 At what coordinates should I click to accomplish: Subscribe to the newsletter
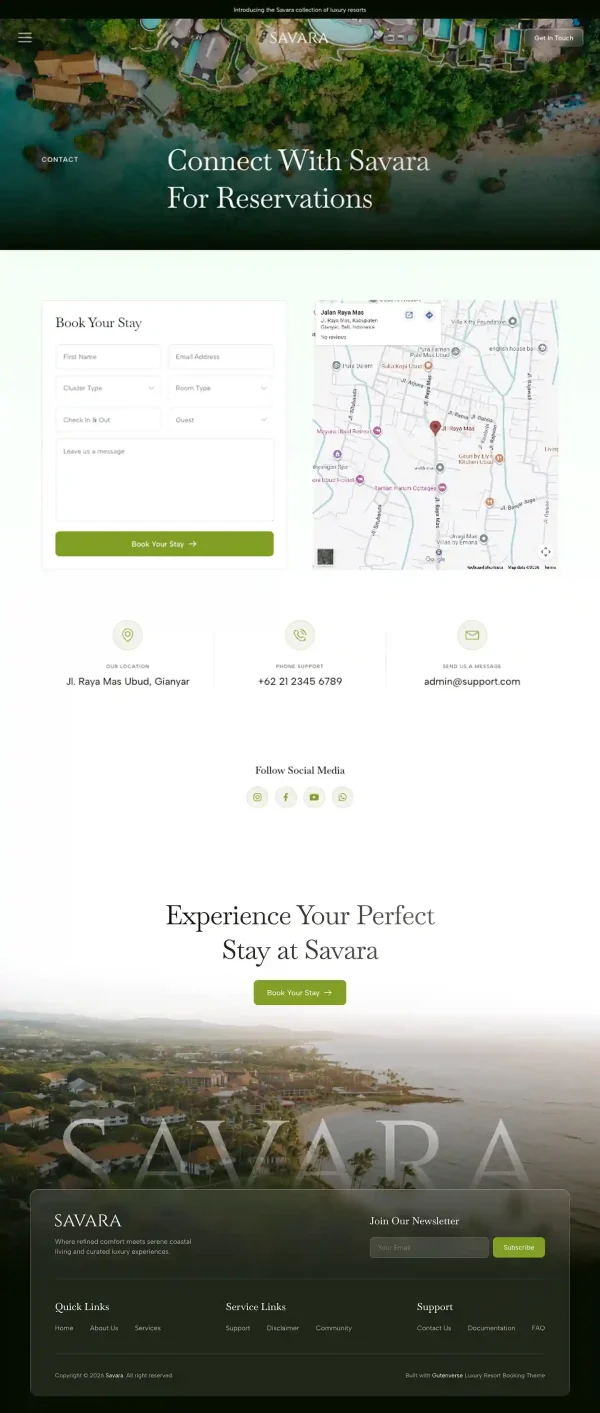coord(519,1248)
